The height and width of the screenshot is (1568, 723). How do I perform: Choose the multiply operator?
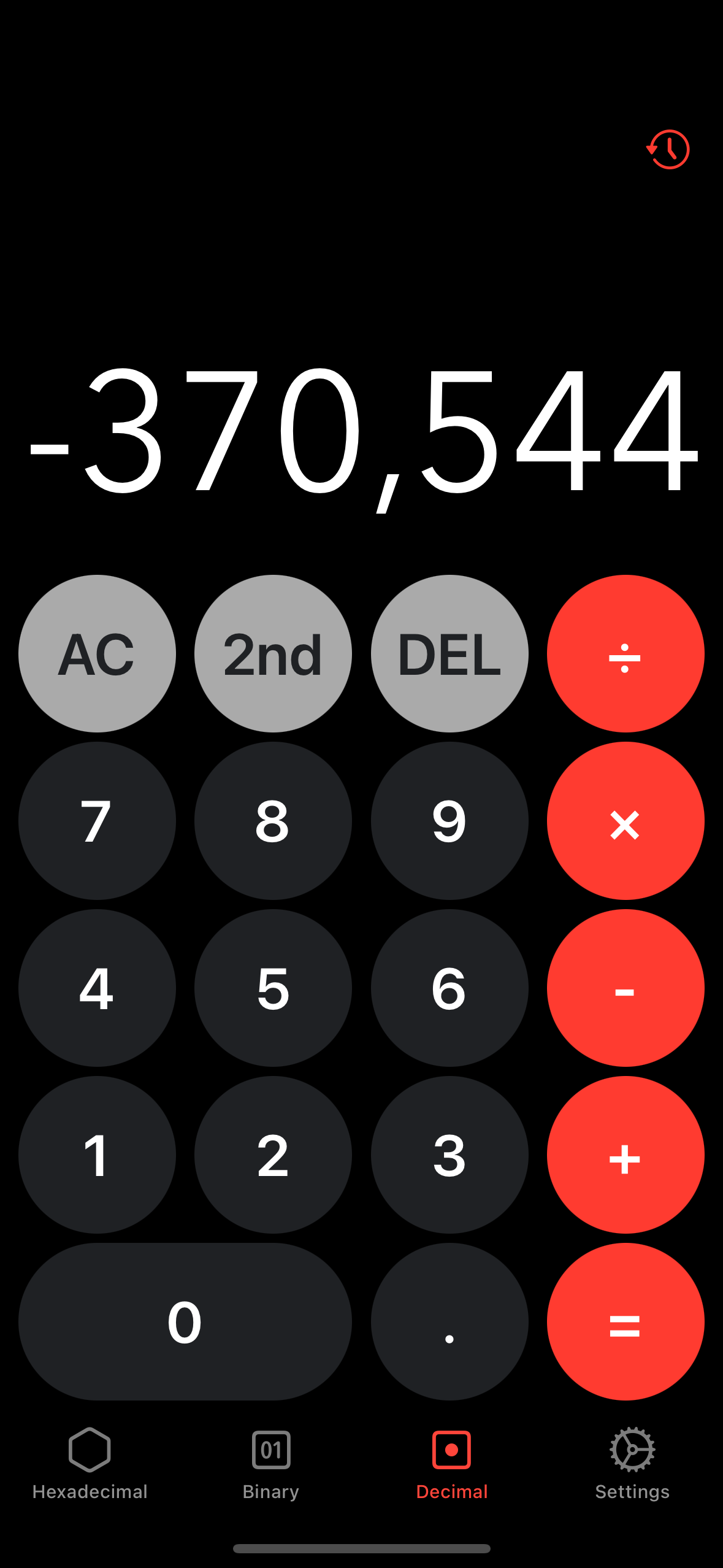(x=625, y=821)
